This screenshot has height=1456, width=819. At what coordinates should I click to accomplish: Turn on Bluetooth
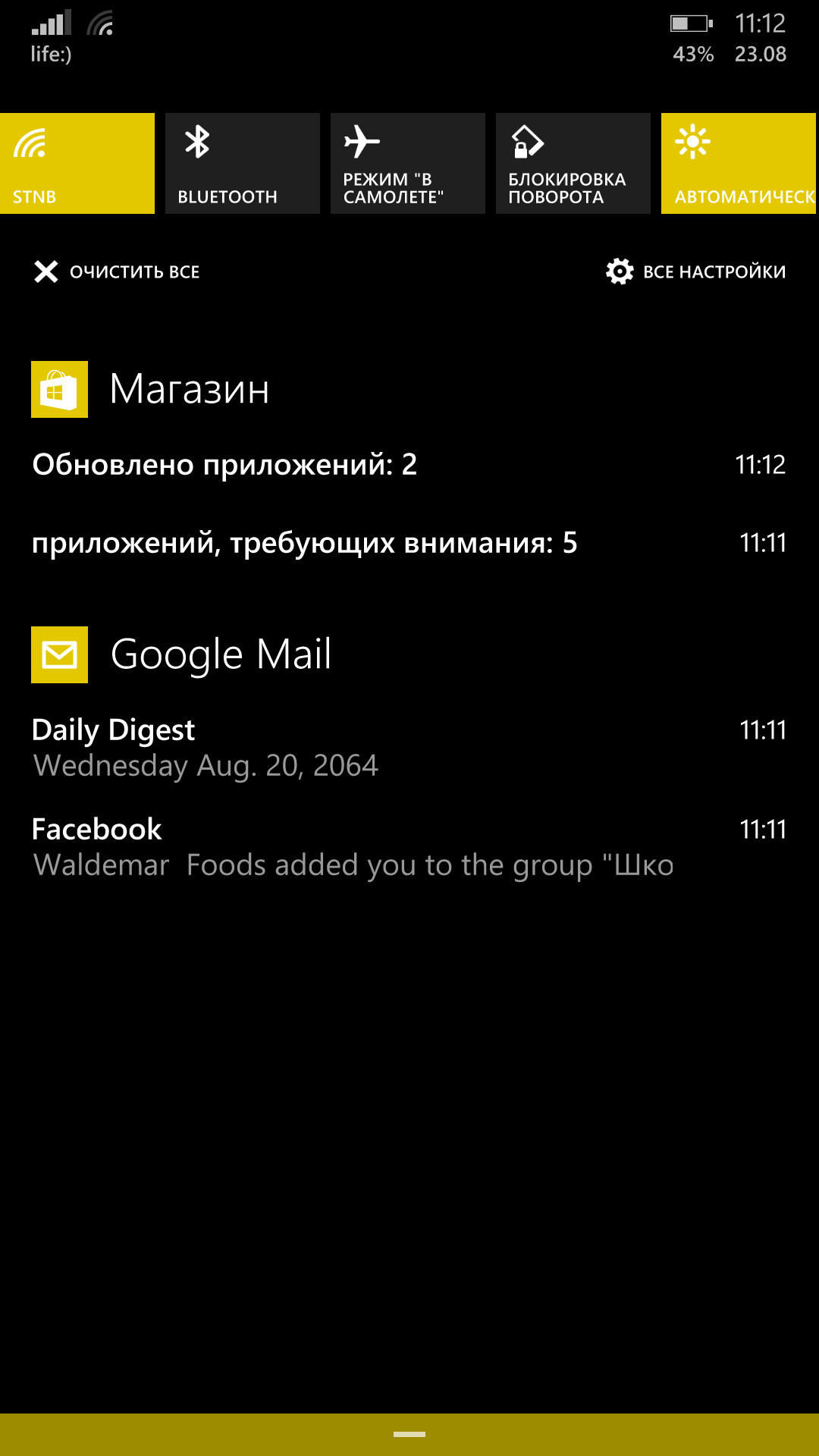pyautogui.click(x=243, y=163)
